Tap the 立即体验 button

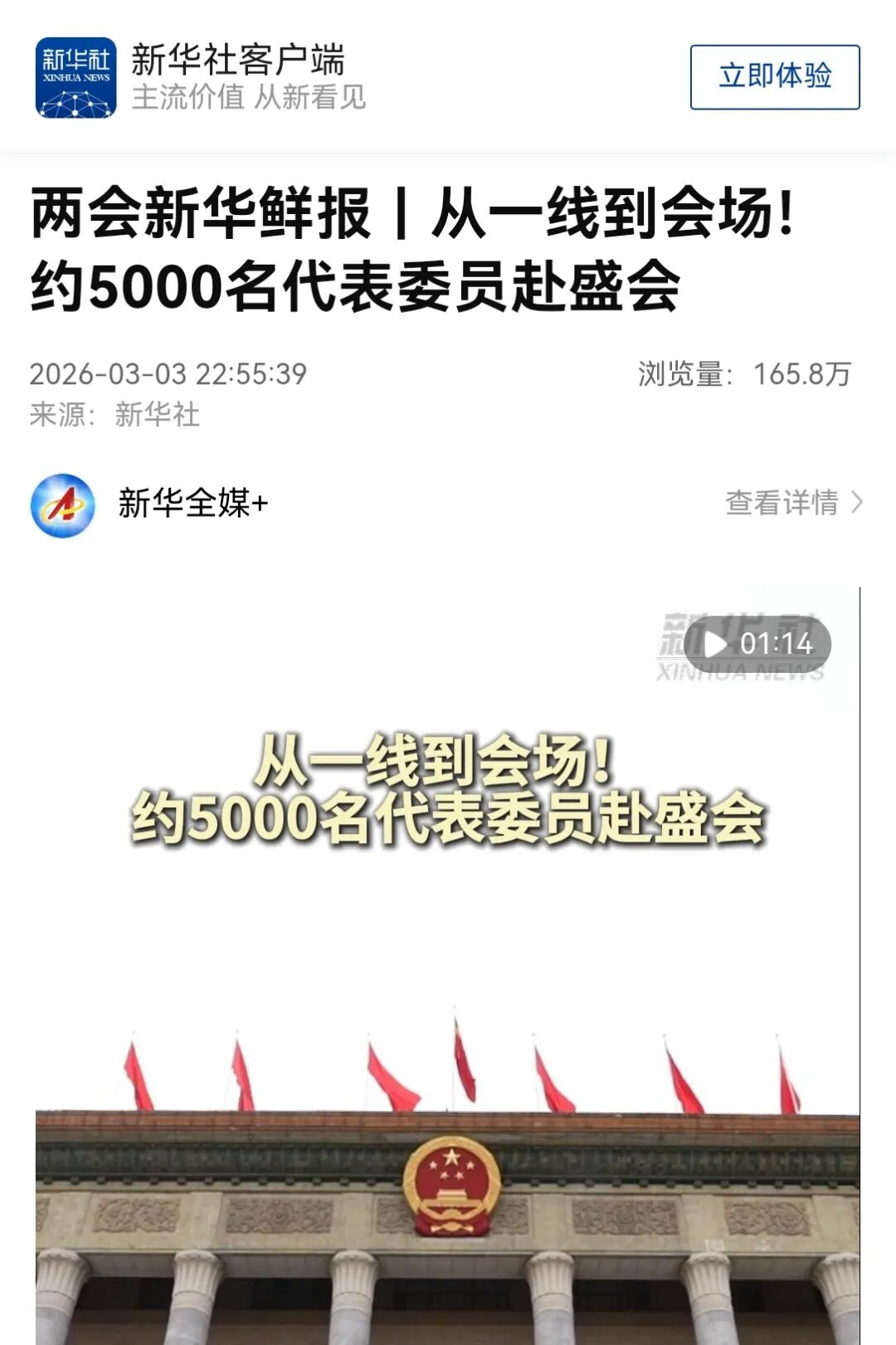point(775,76)
